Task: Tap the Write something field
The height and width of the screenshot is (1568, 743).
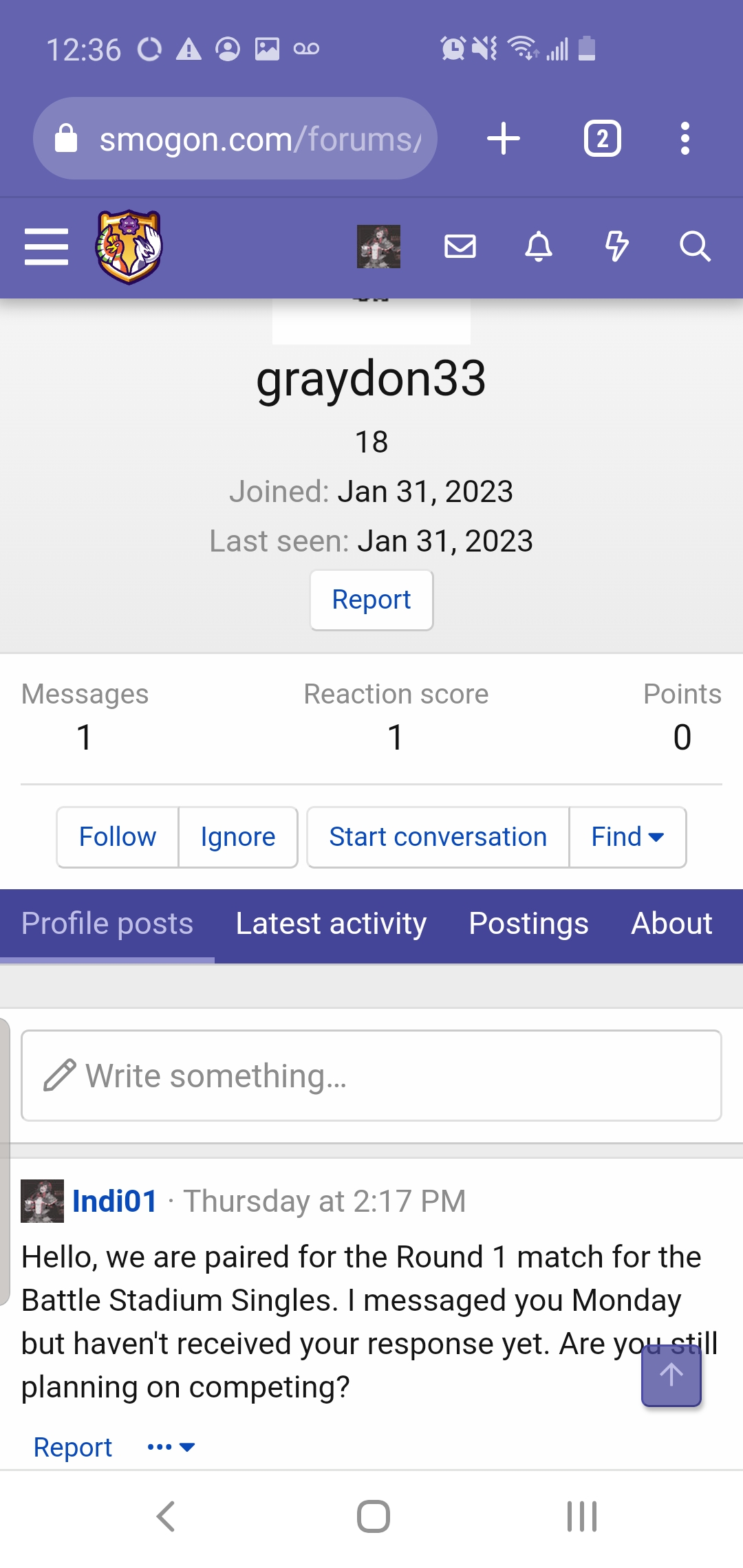Action: pyautogui.click(x=371, y=1076)
